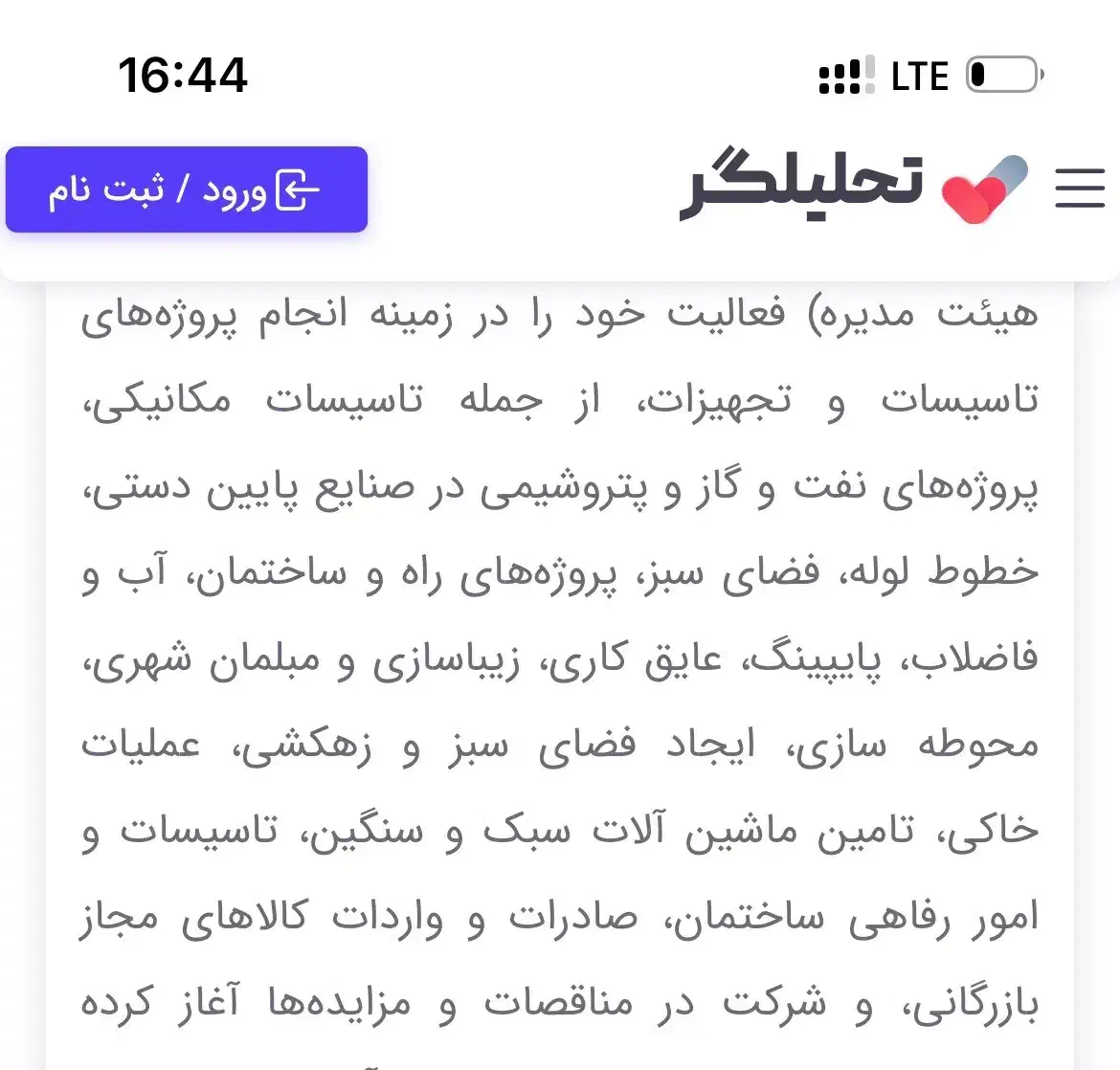Open the تحلیلگر site home logo

853,186
